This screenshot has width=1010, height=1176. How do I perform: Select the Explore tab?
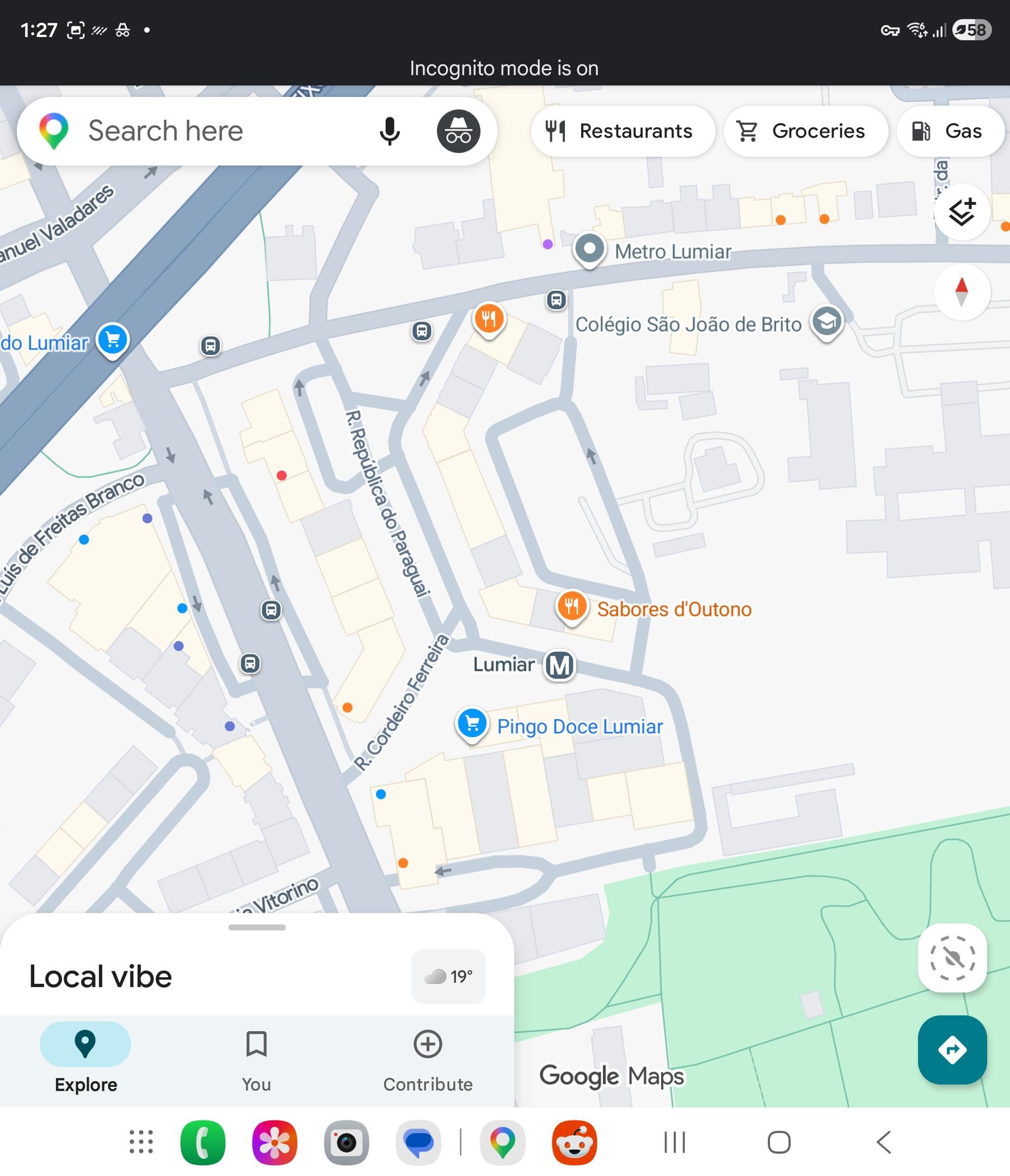tap(85, 1059)
